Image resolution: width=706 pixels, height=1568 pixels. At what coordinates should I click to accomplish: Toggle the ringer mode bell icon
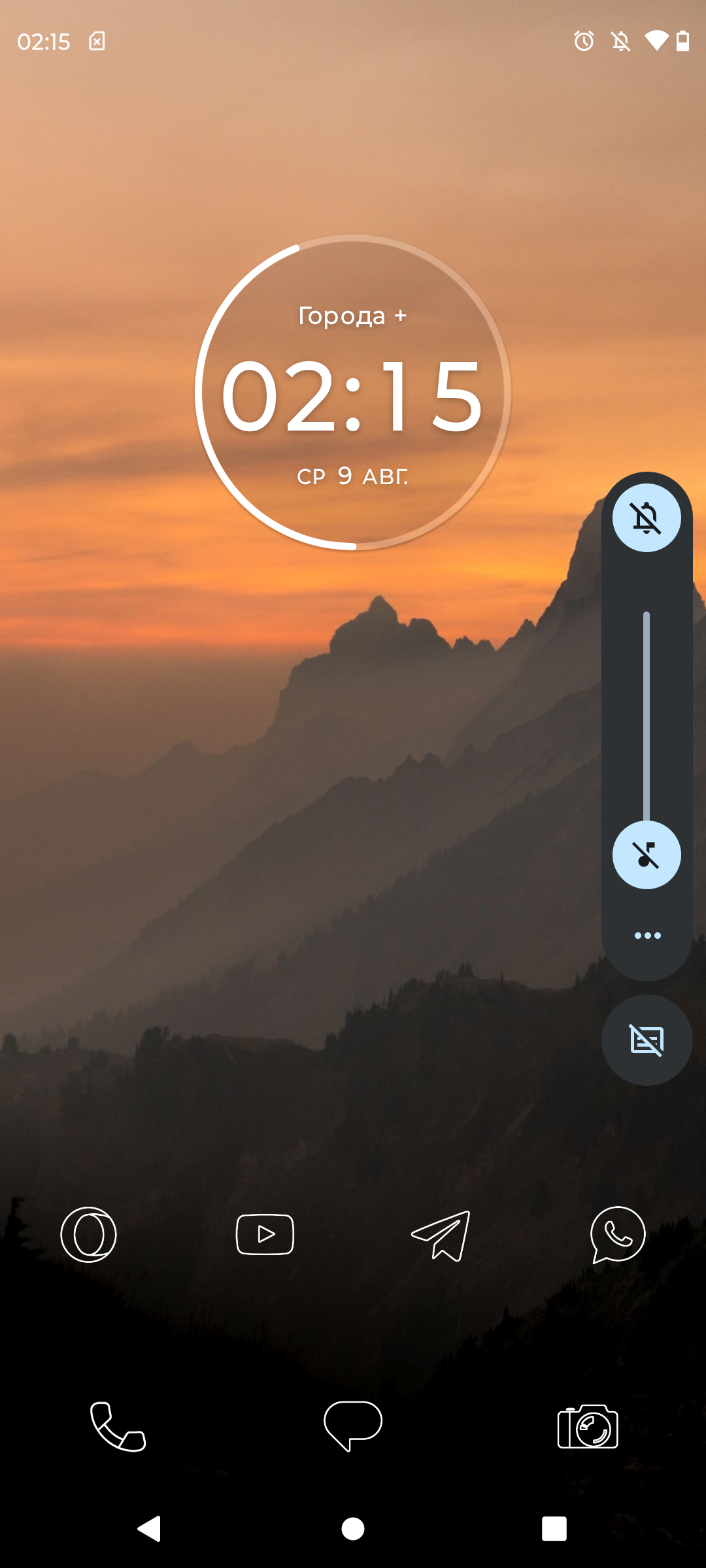(647, 518)
